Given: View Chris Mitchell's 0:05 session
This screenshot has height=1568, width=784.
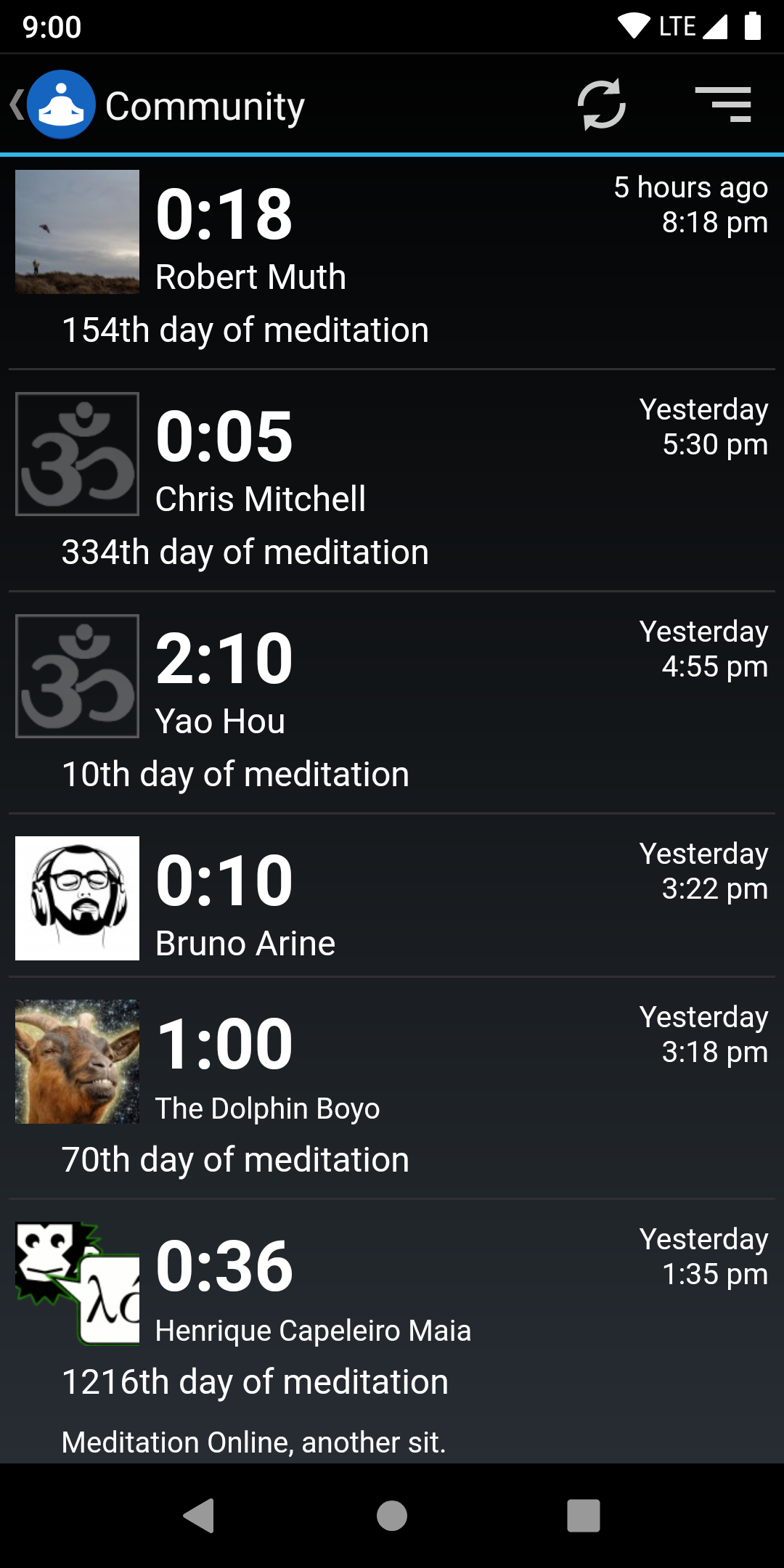Looking at the screenshot, I should [x=392, y=481].
